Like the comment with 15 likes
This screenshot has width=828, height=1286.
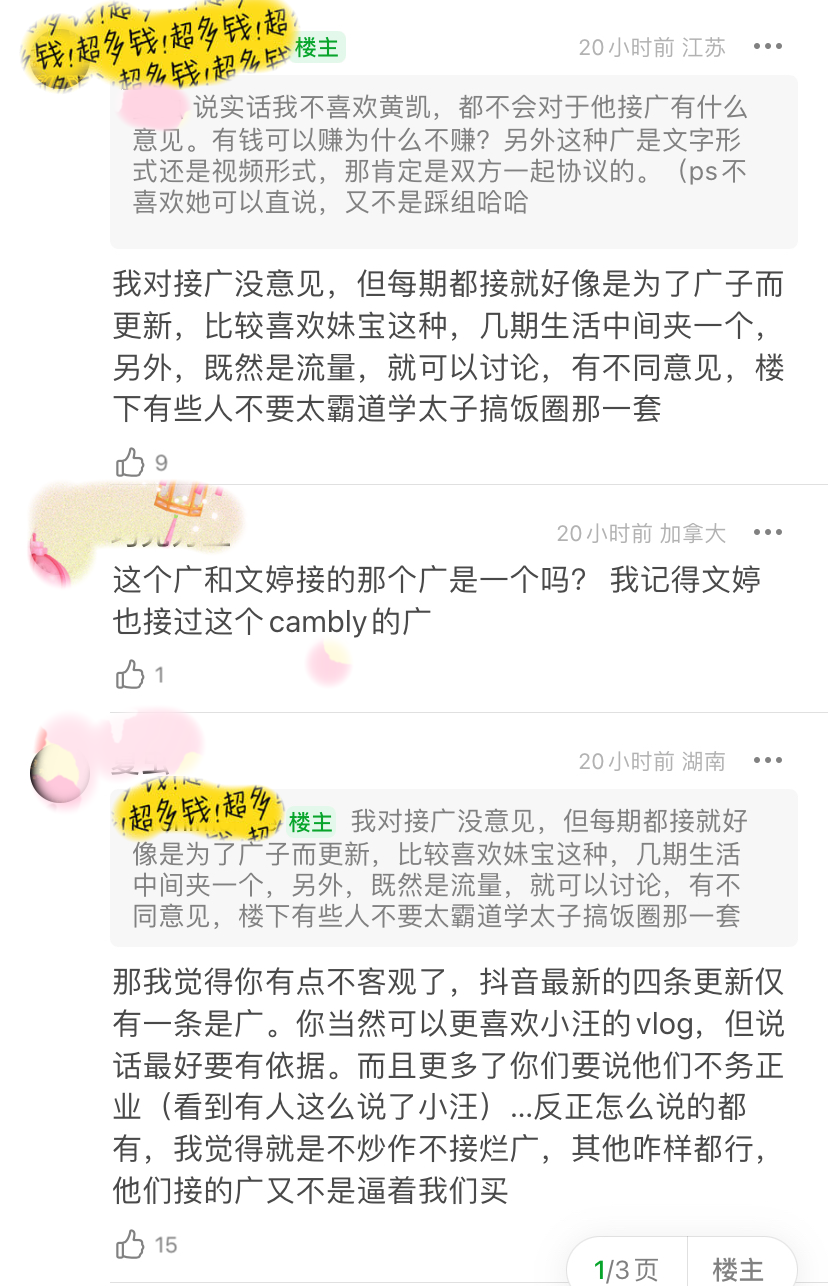pyautogui.click(x=131, y=1245)
